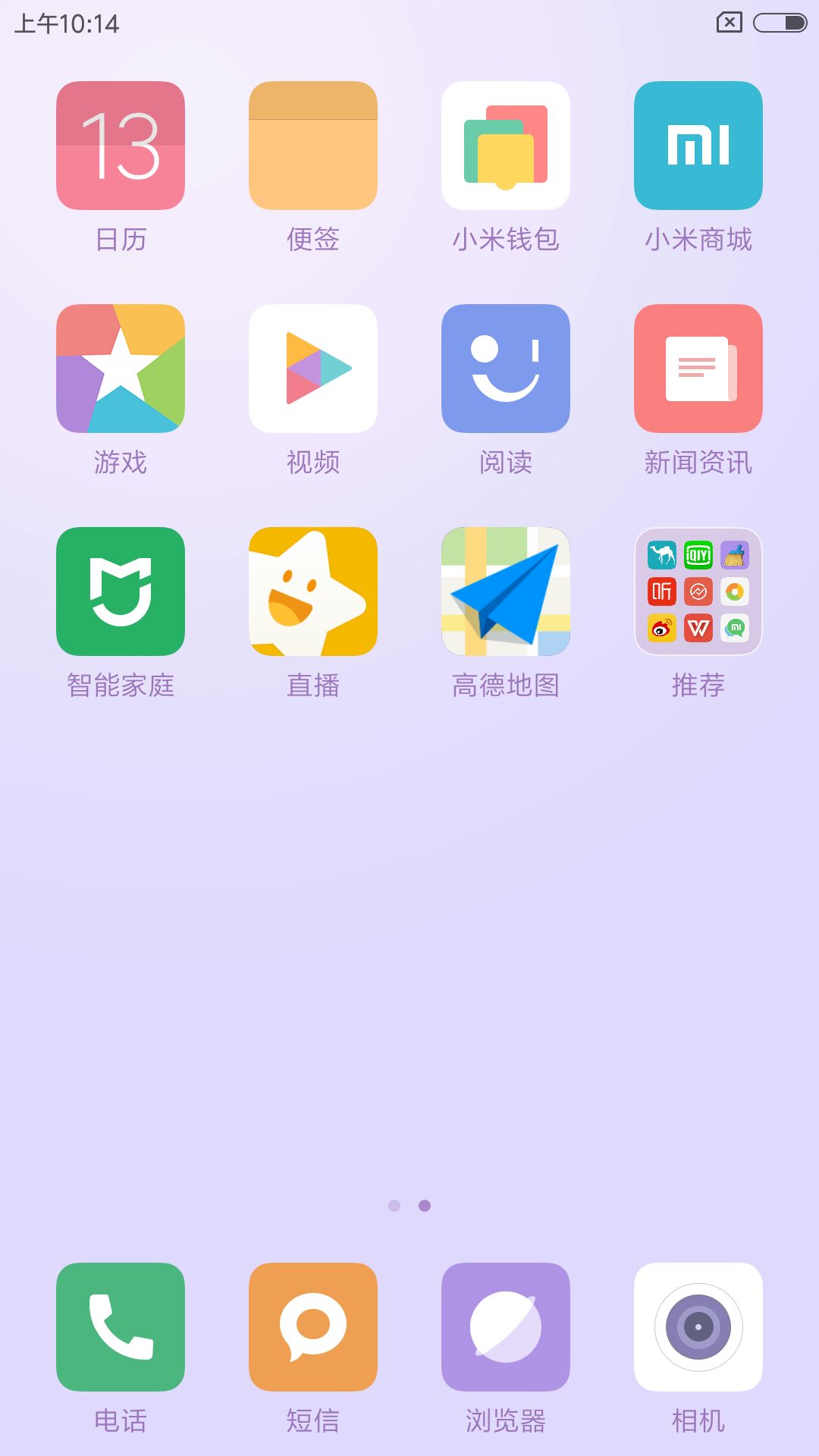This screenshot has width=819, height=1456.
Task: Start 高德地图 Amap navigation
Action: pyautogui.click(x=506, y=591)
